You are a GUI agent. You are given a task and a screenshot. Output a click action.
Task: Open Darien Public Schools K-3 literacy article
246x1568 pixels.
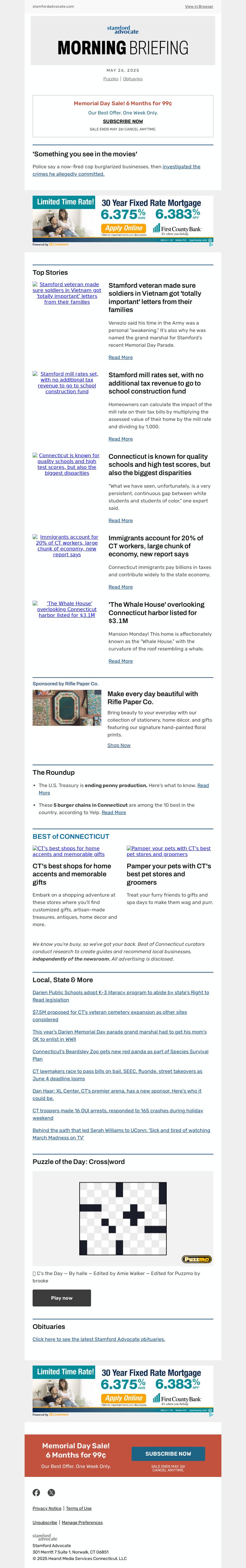[121, 992]
